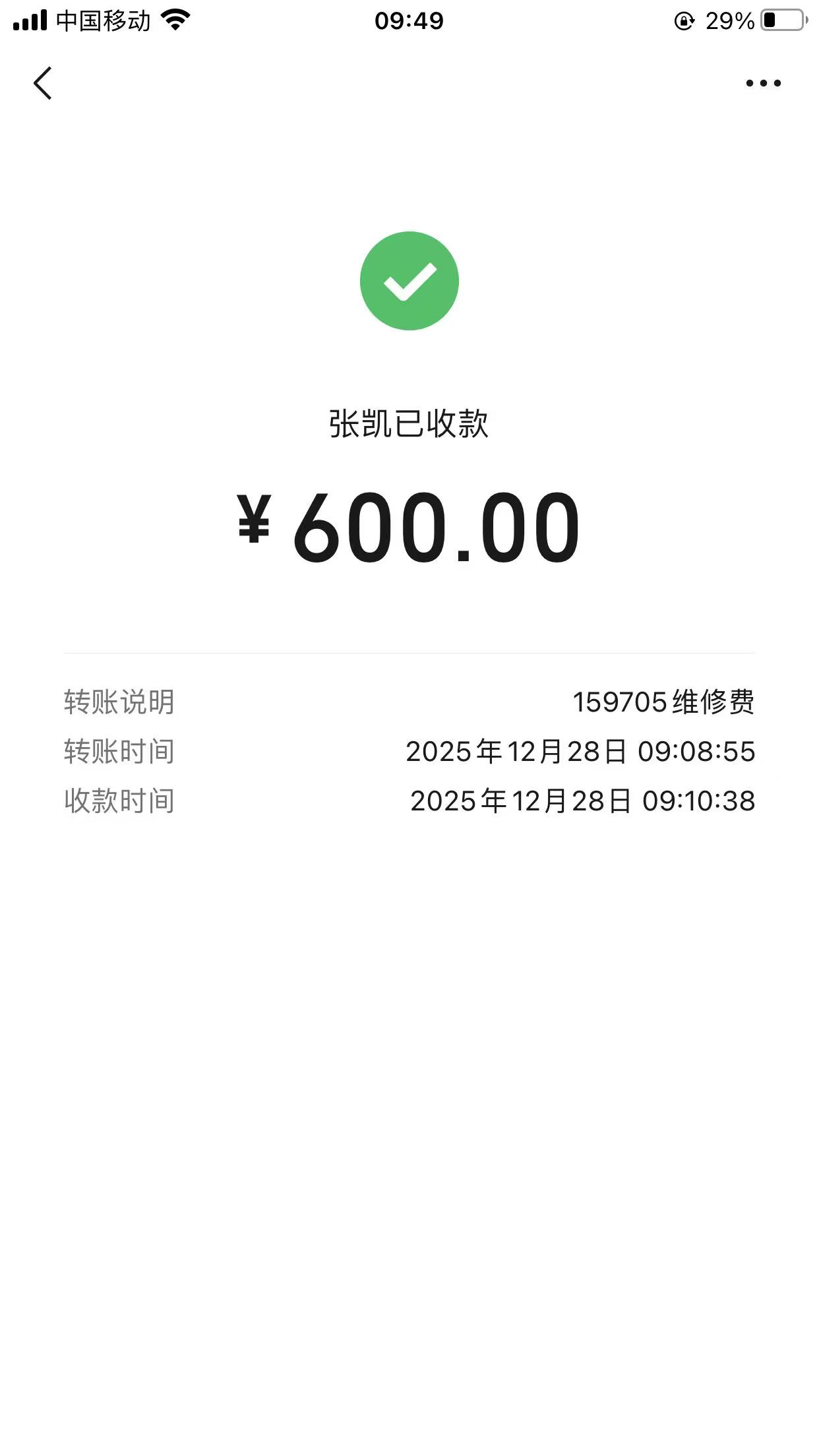
Task: Open the three-dot more options menu
Action: click(763, 84)
